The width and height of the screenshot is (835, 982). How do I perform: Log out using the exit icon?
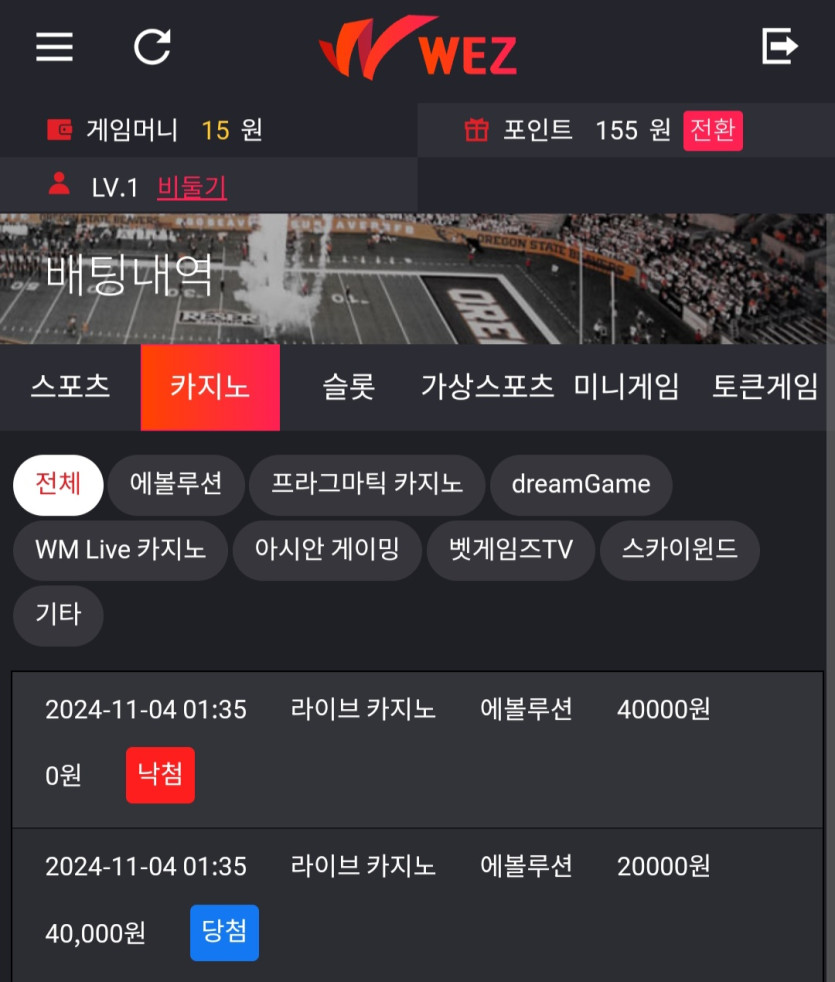coord(779,46)
